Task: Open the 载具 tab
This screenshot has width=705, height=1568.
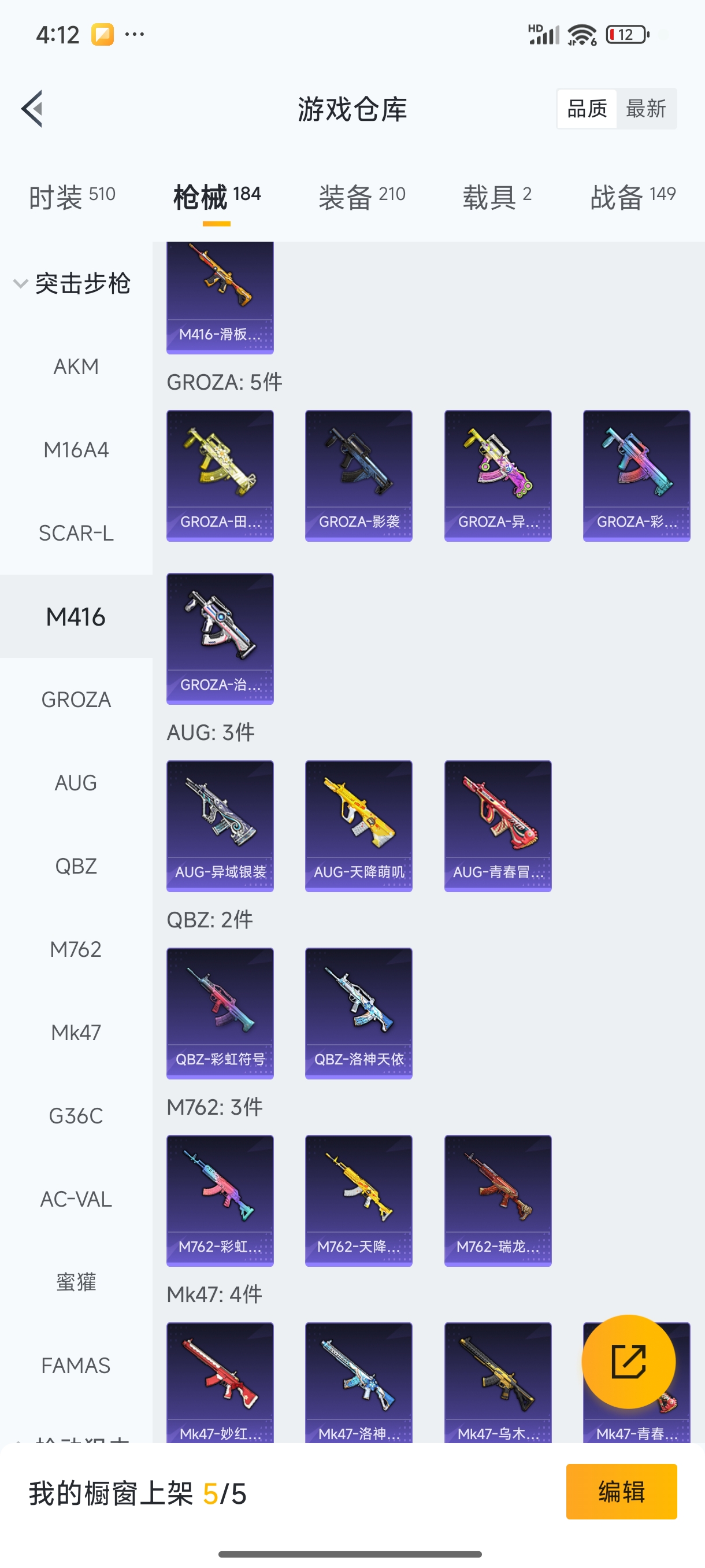Action: (x=497, y=197)
